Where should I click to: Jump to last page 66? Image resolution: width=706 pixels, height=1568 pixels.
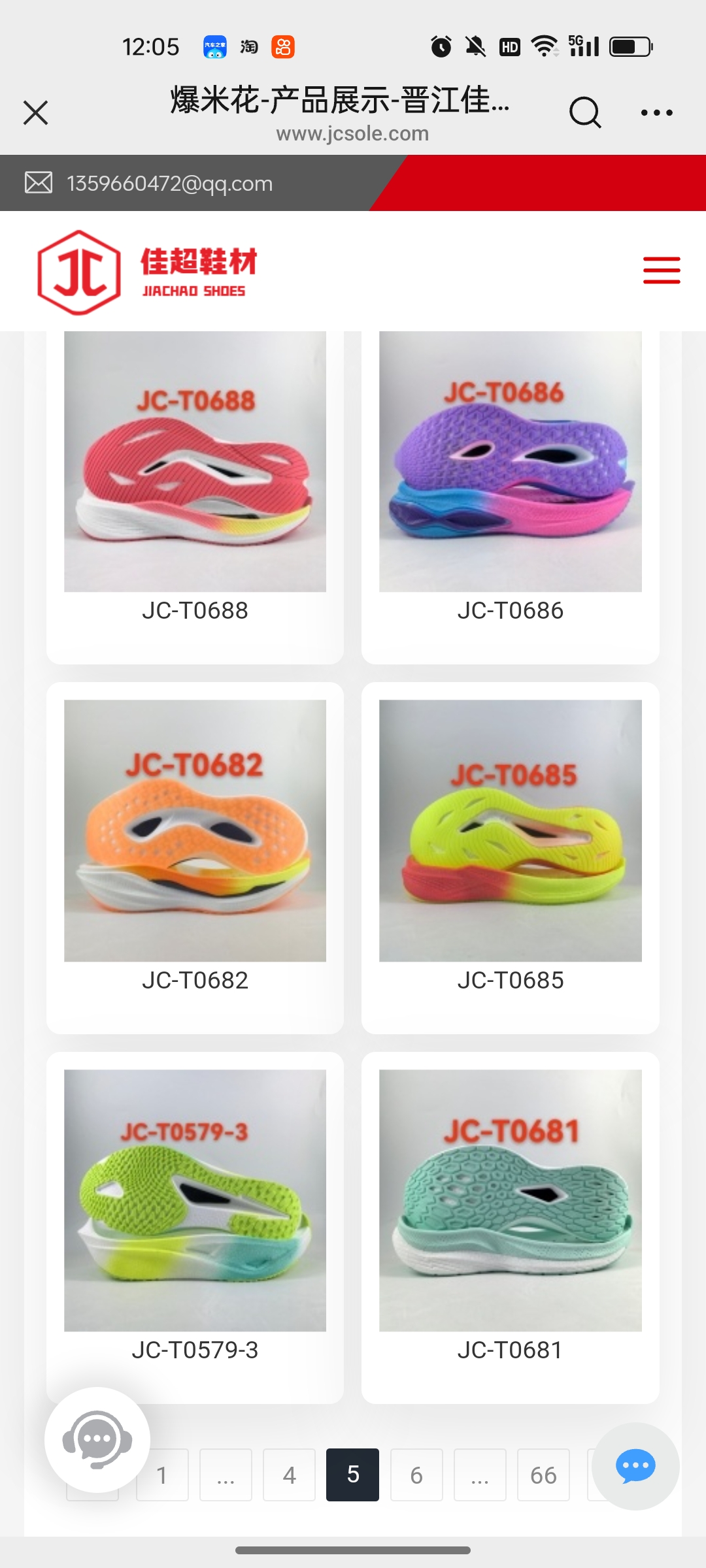click(543, 1475)
